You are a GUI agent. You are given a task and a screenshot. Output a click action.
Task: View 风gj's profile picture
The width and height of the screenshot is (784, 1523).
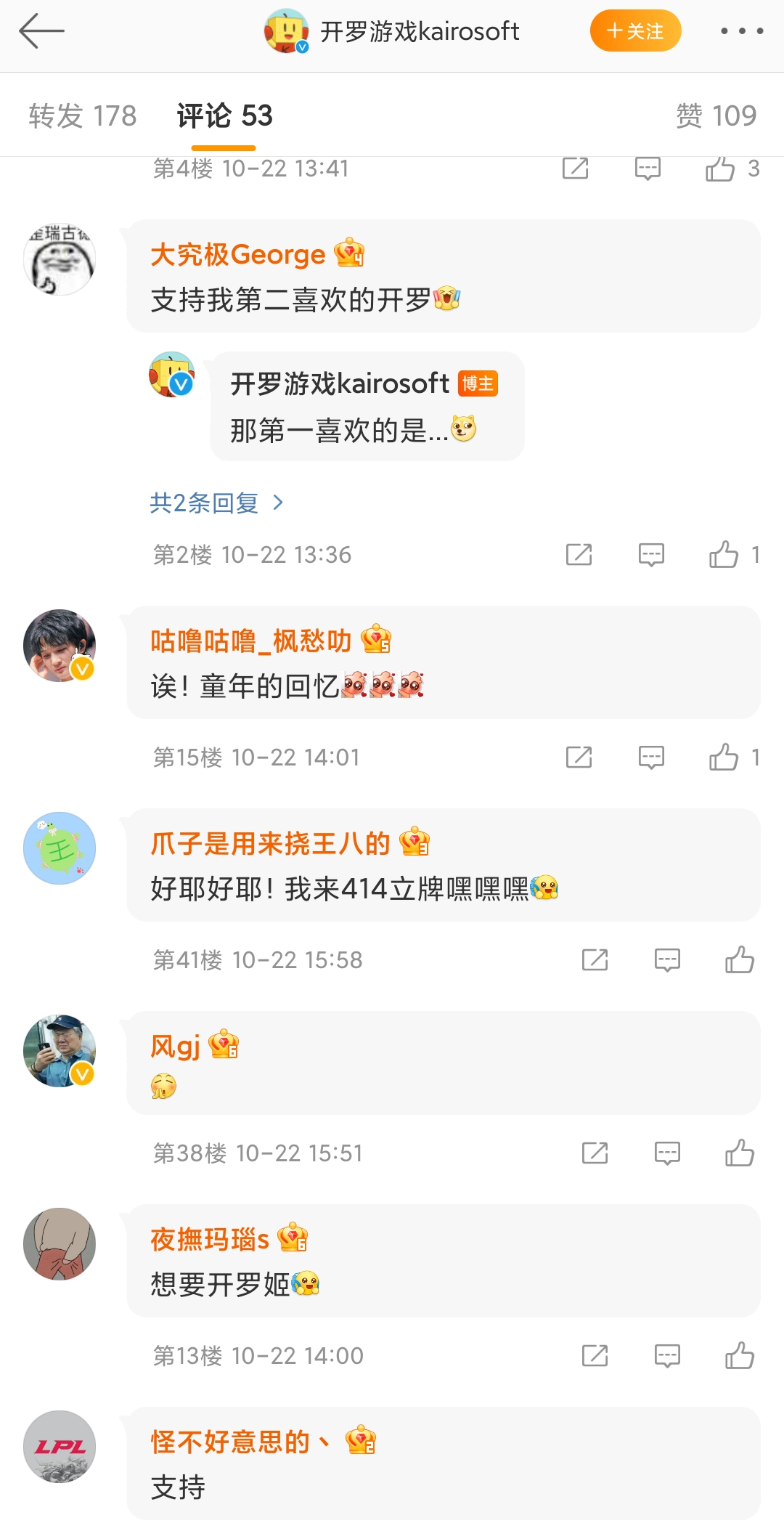[x=60, y=1051]
